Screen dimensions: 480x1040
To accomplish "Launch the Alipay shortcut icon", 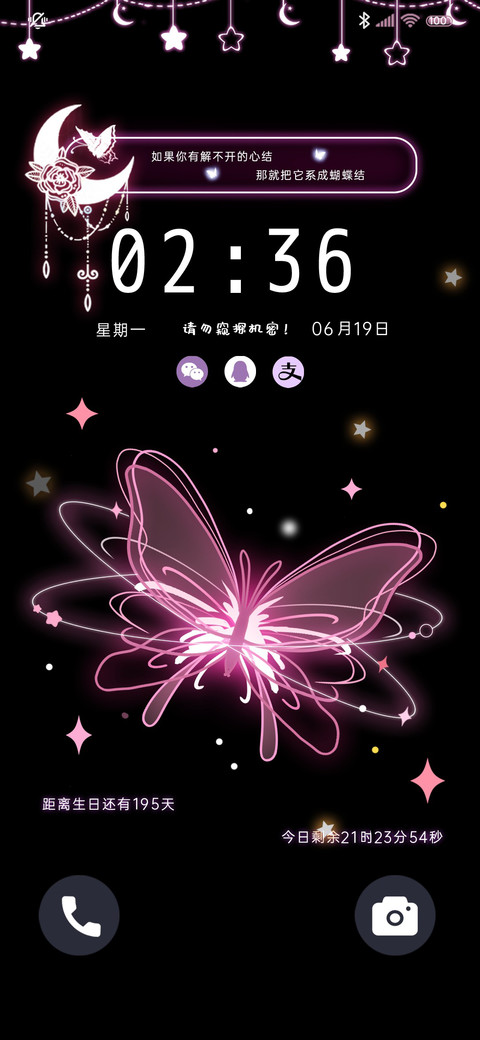I will [x=288, y=371].
